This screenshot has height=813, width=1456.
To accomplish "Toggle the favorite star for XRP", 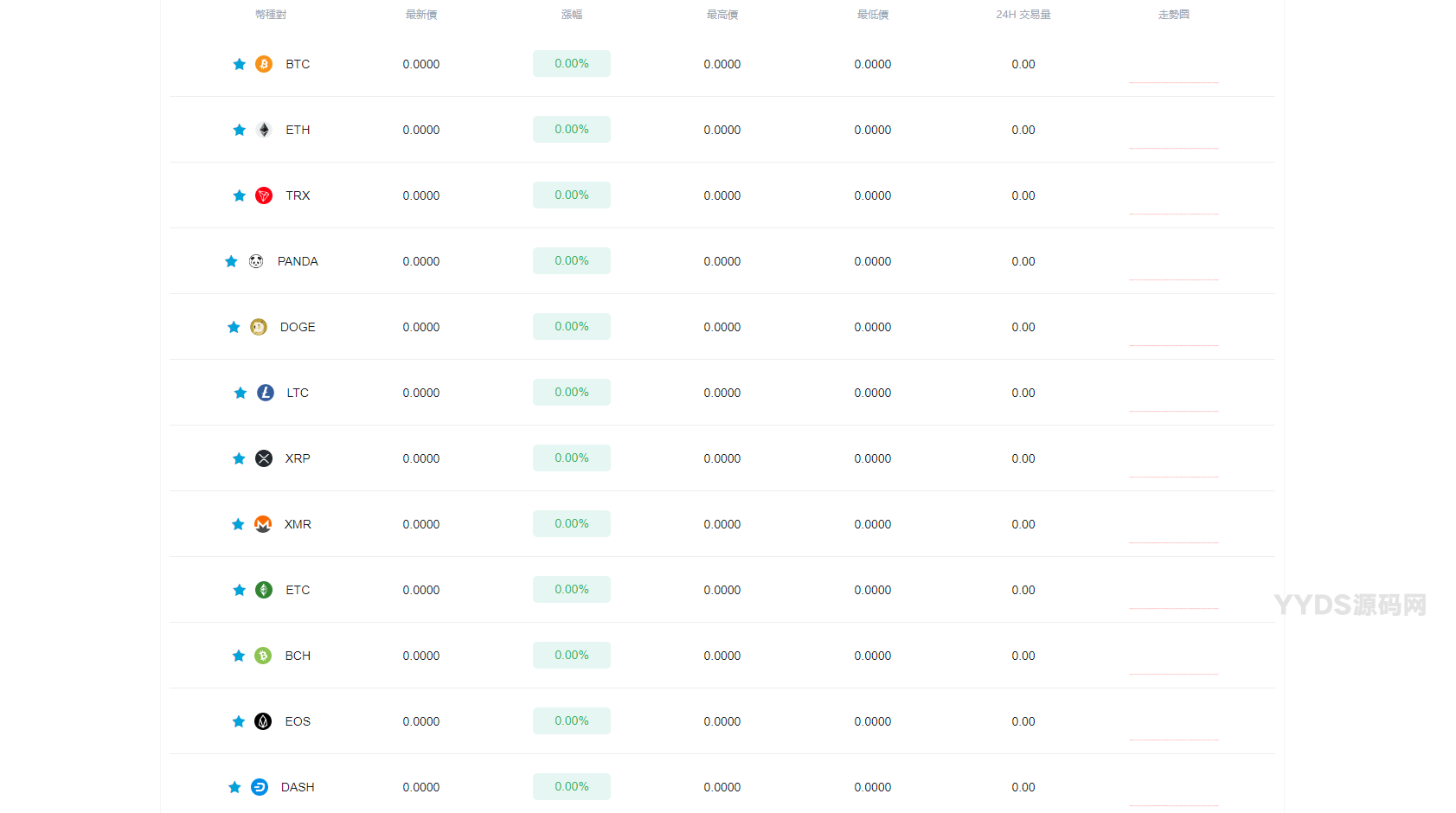I will (239, 458).
